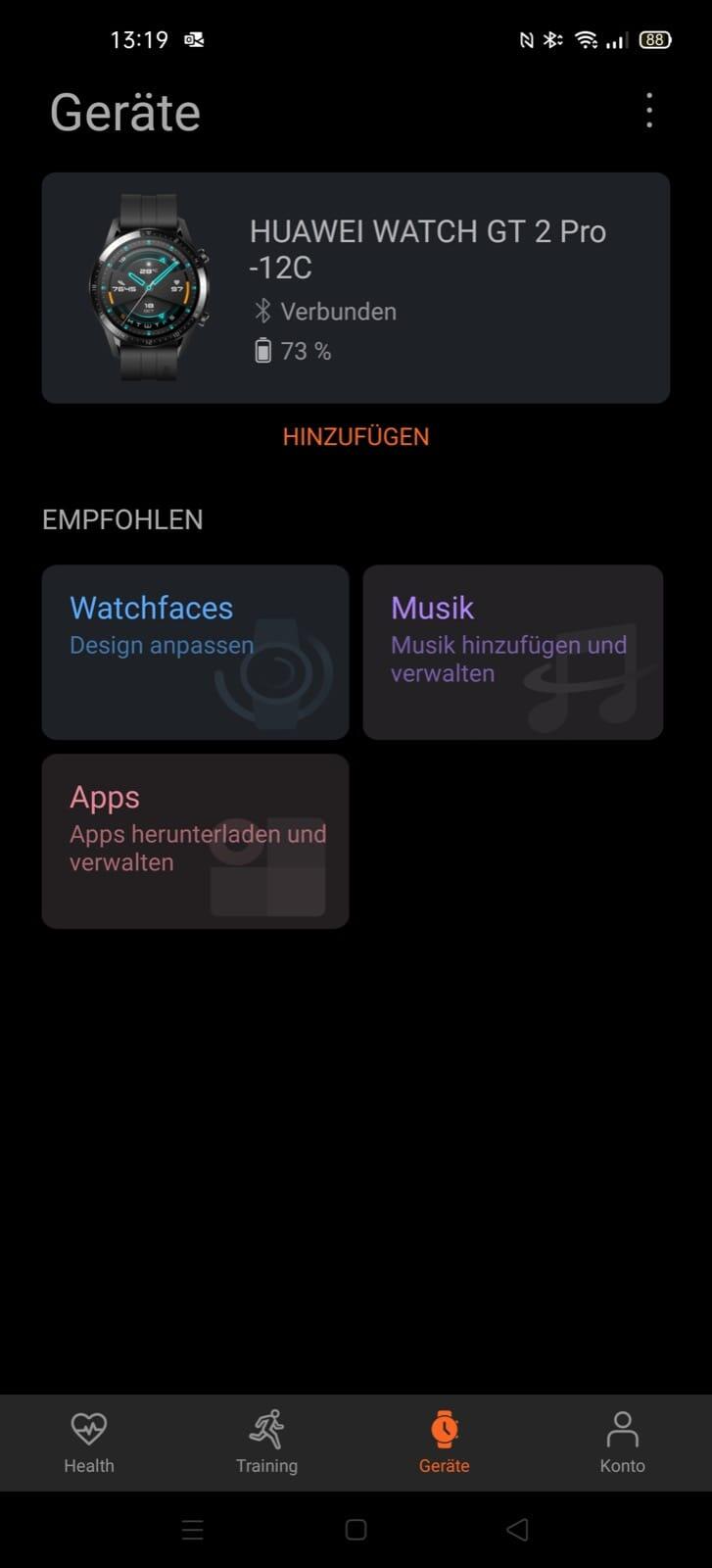Open the Musik card
The height and width of the screenshot is (1568, 712).
coord(512,652)
